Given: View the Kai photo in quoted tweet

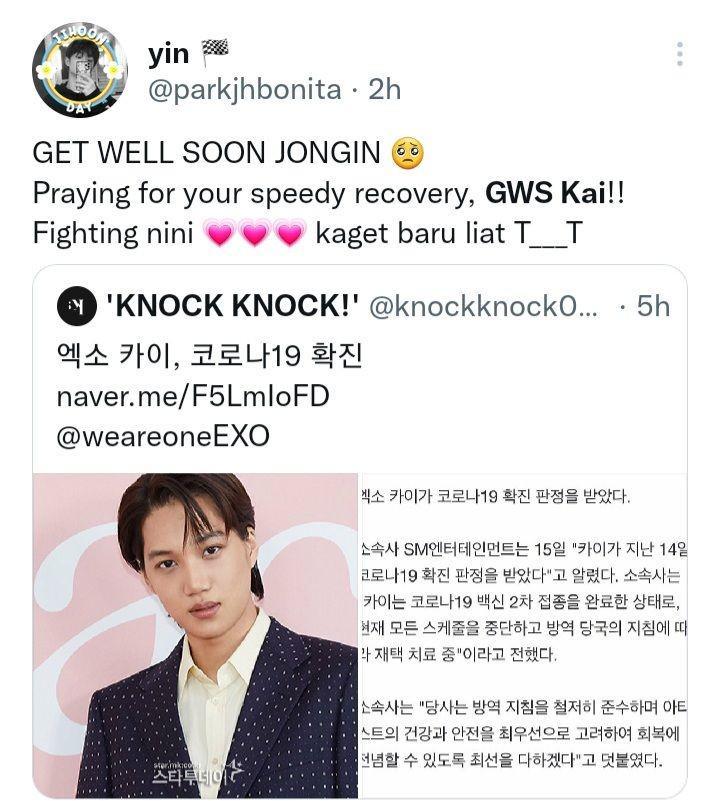Looking at the screenshot, I should 195,635.
